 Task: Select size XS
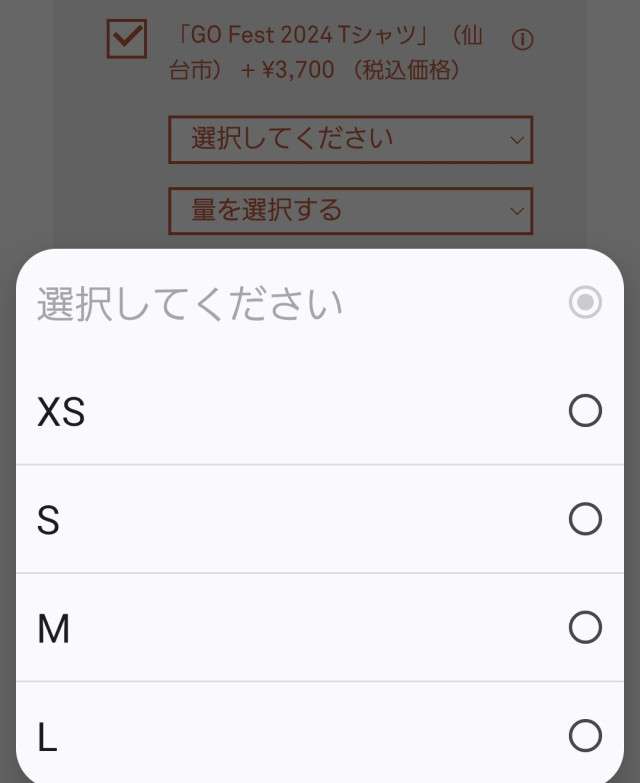(x=584, y=411)
